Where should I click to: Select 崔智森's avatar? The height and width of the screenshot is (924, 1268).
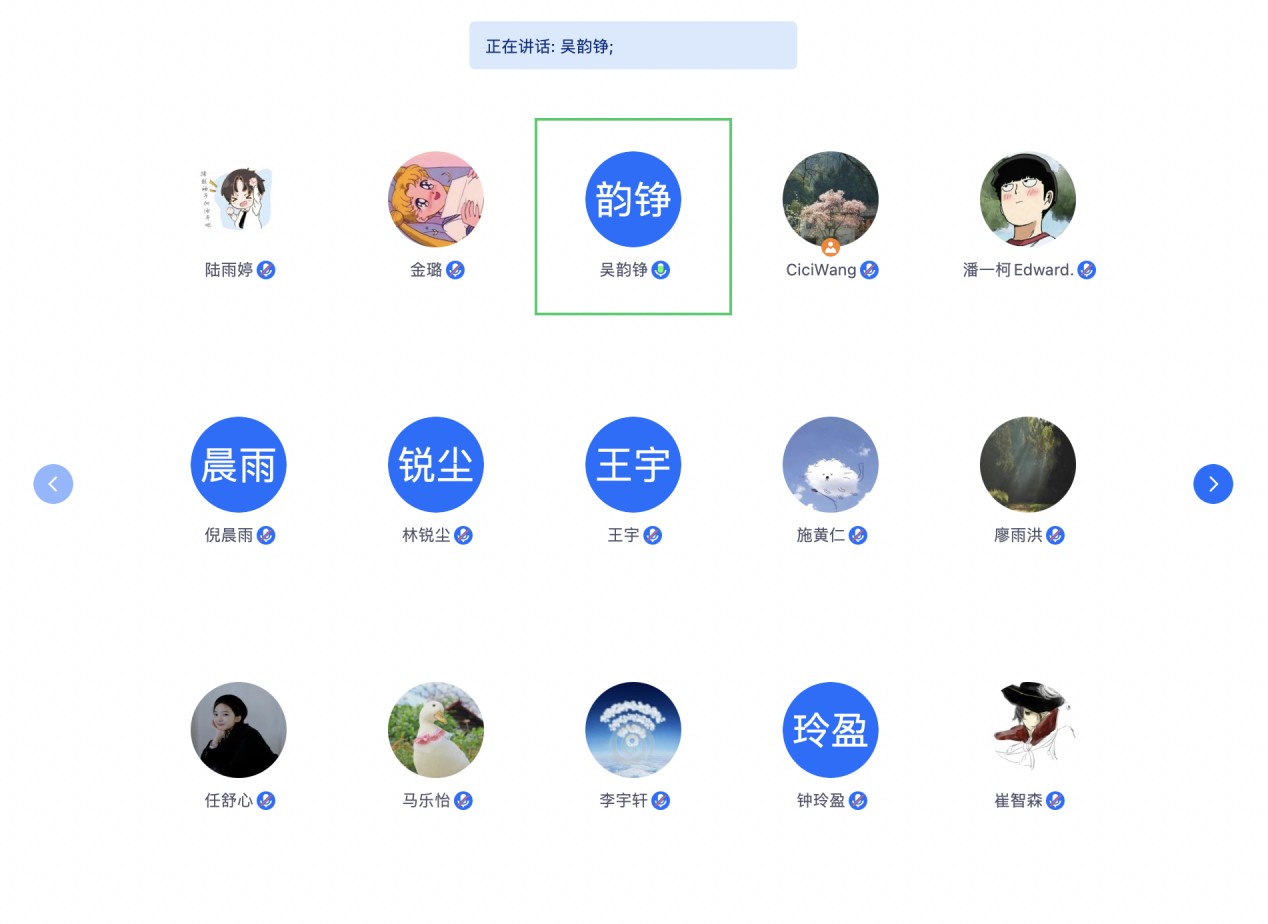pos(1027,730)
